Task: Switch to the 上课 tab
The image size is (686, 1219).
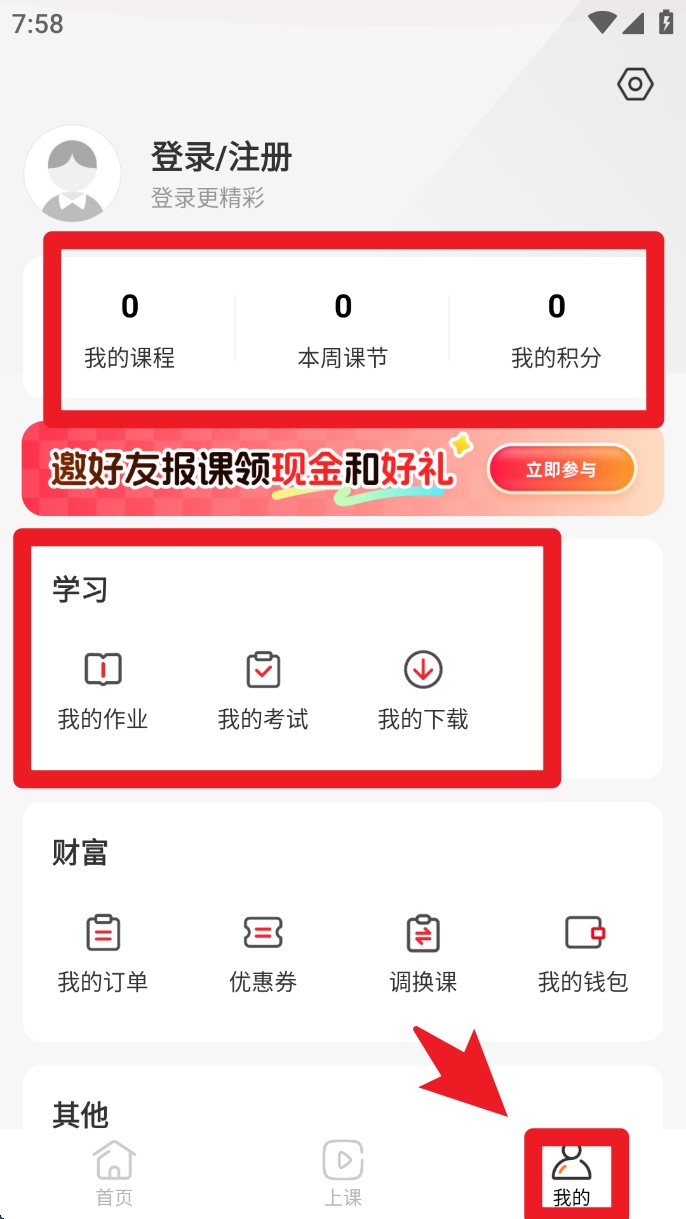Action: click(343, 1174)
